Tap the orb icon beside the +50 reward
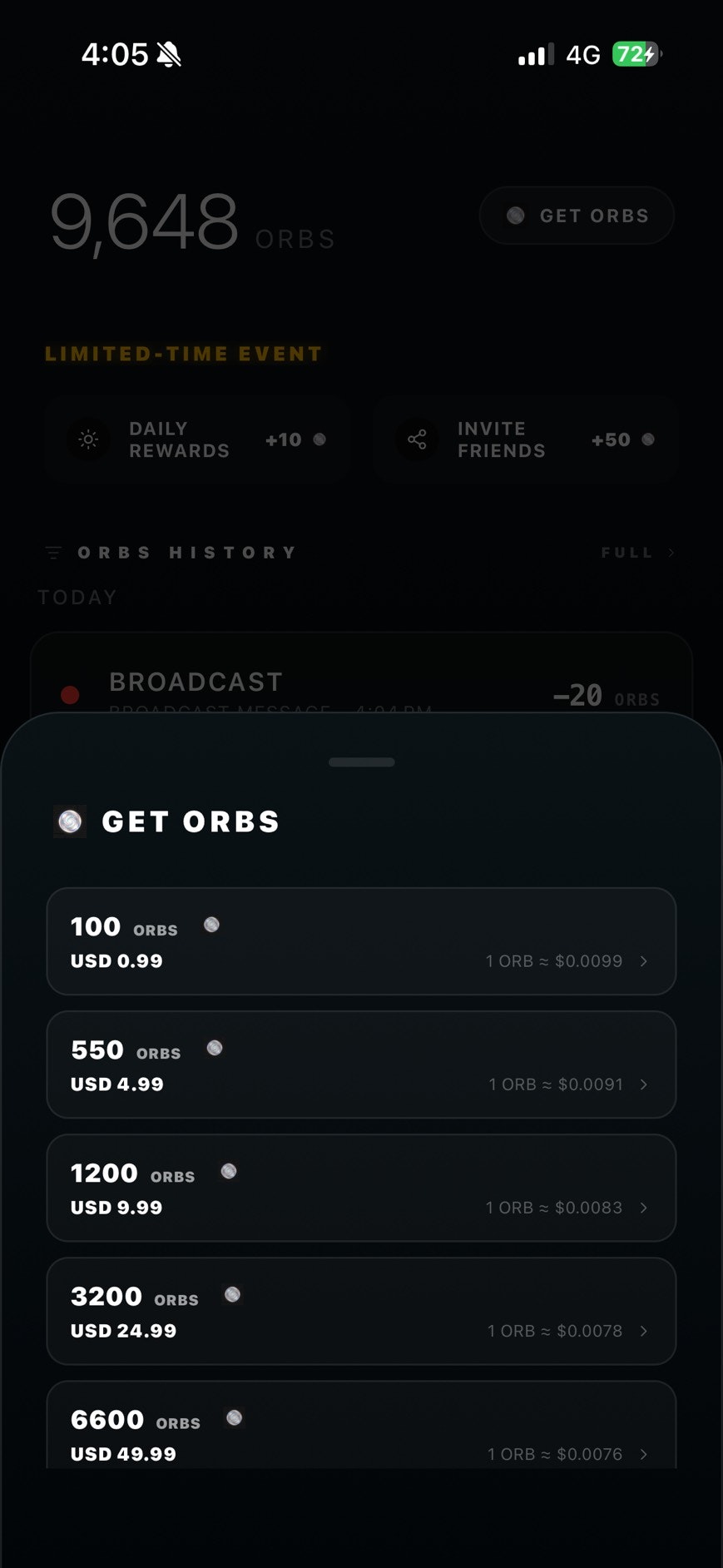Screen dimensions: 723x1568 (648, 439)
